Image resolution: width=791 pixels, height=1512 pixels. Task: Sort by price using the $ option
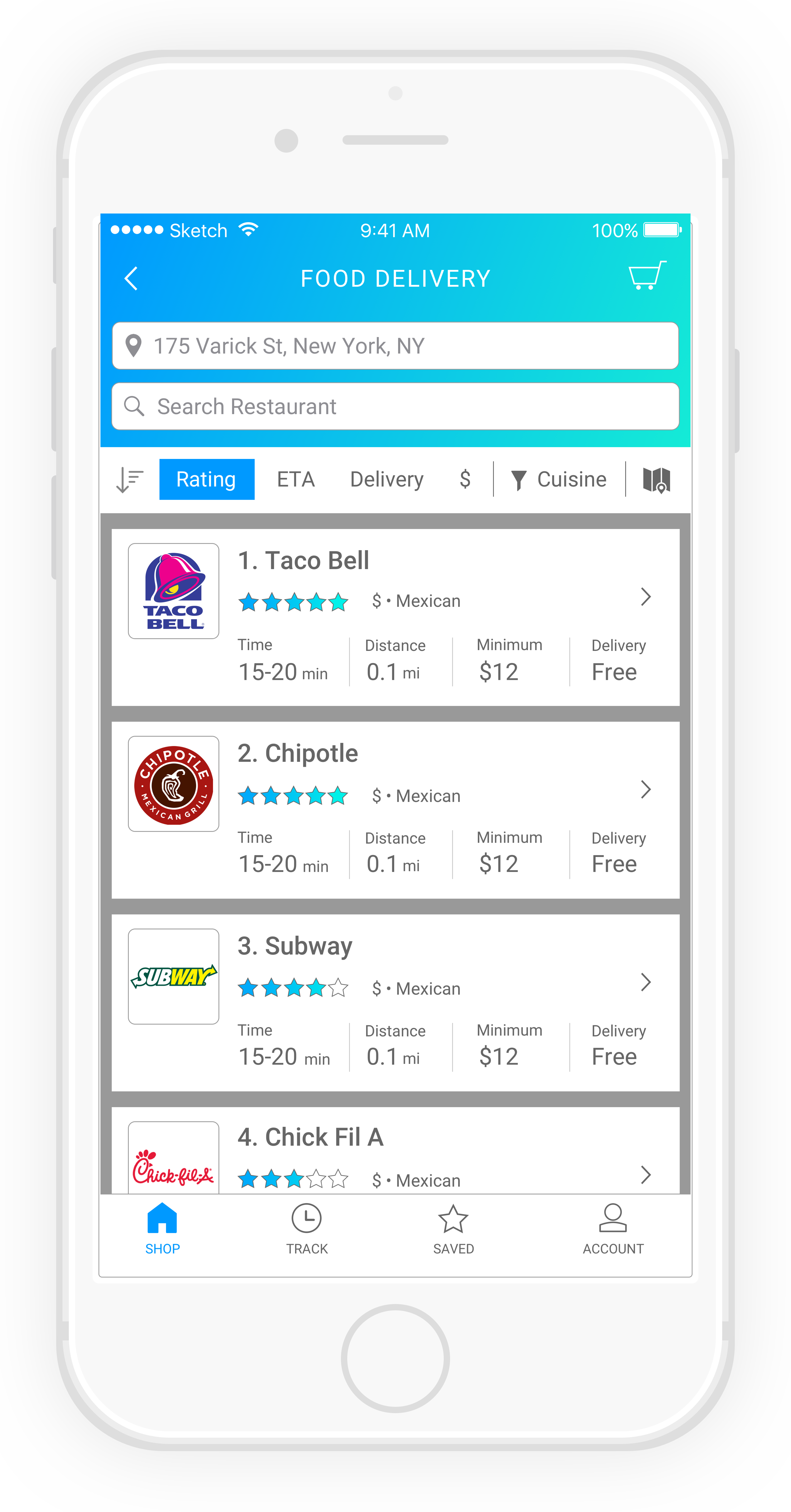click(x=465, y=479)
